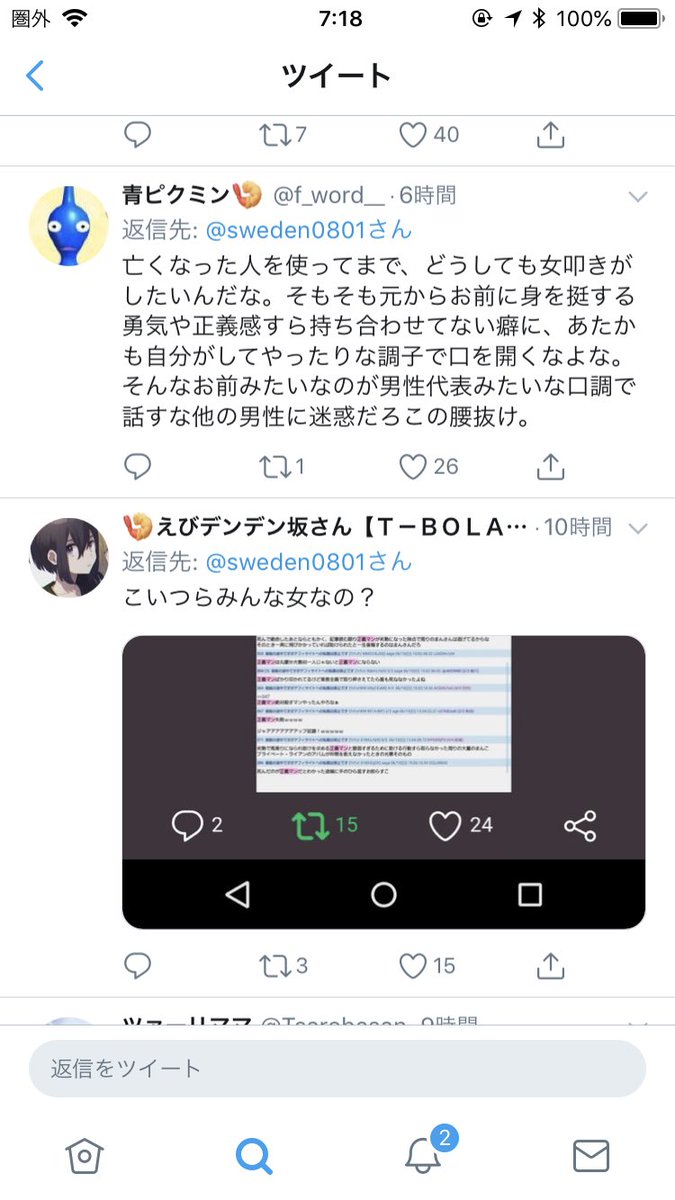This screenshot has height=1200, width=675.
Task: Reply to 青ピクミン's tweet
Action: tap(137, 466)
